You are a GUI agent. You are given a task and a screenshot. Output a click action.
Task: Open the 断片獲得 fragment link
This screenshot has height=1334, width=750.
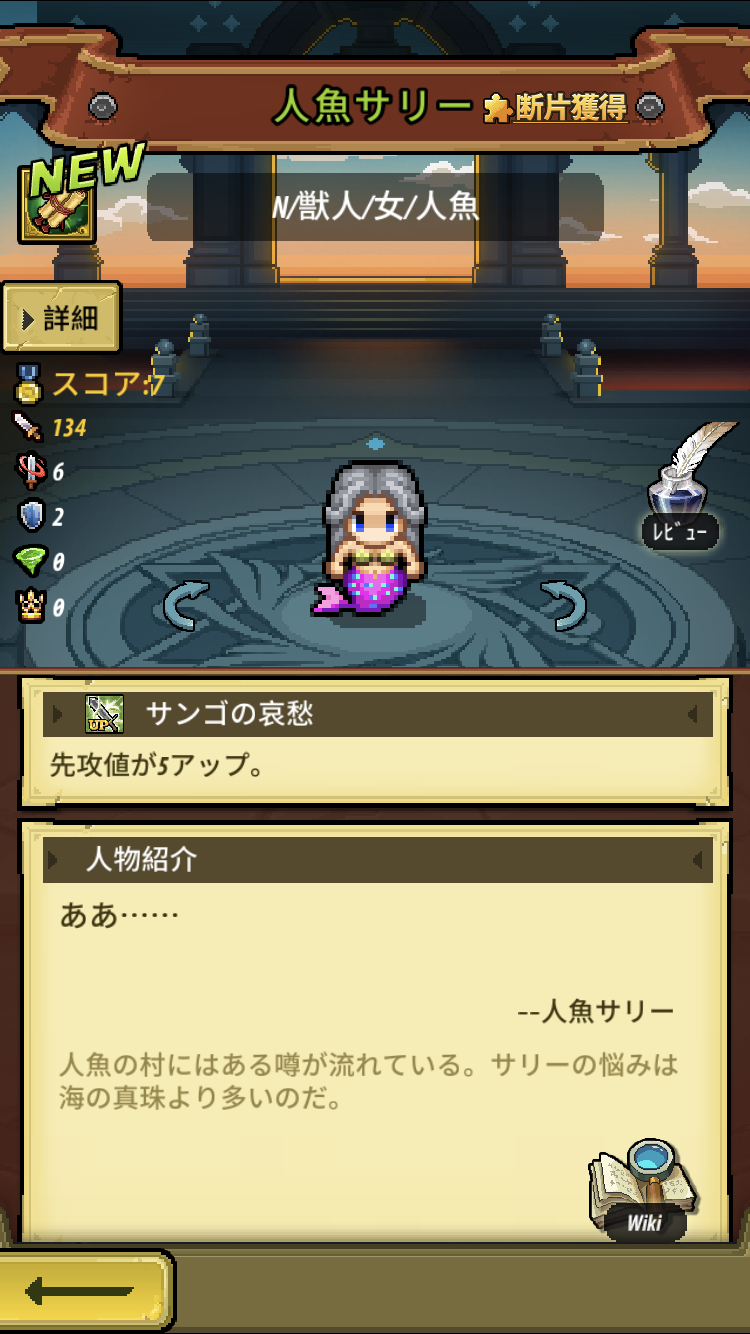point(558,108)
